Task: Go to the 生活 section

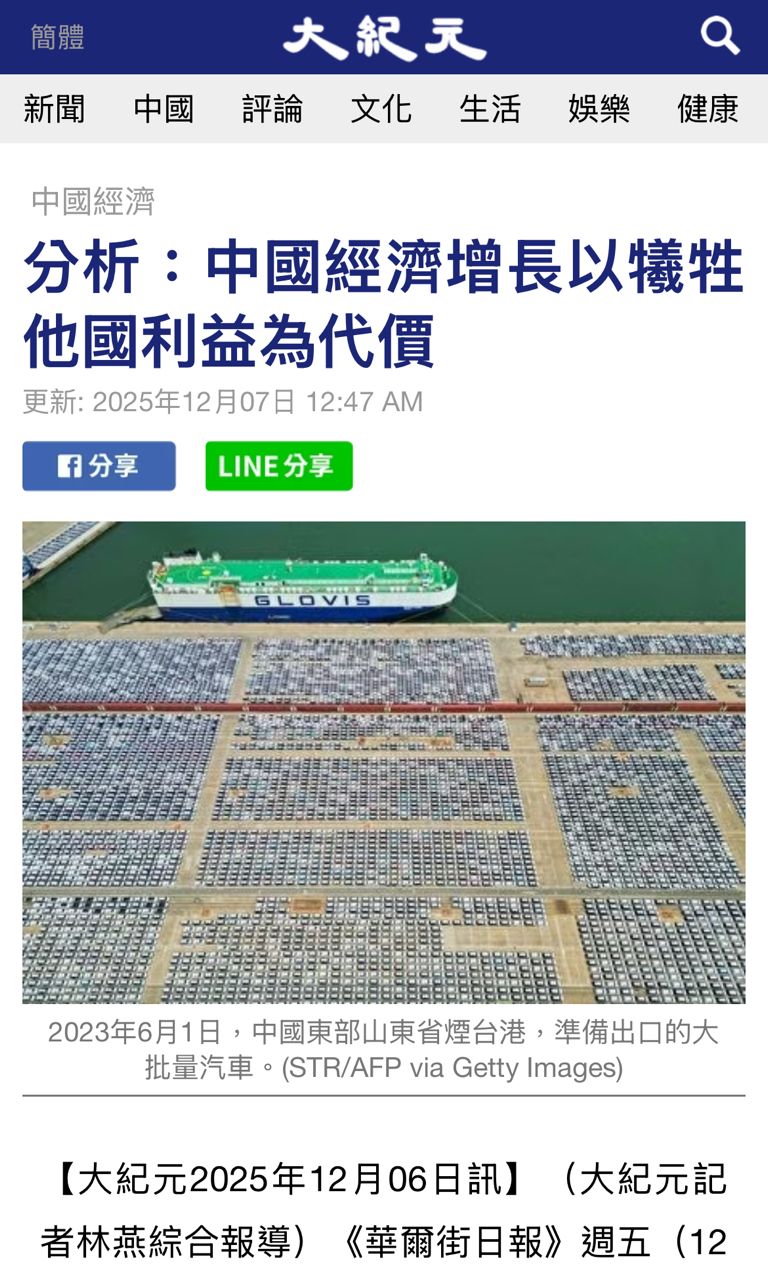Action: pos(490,108)
